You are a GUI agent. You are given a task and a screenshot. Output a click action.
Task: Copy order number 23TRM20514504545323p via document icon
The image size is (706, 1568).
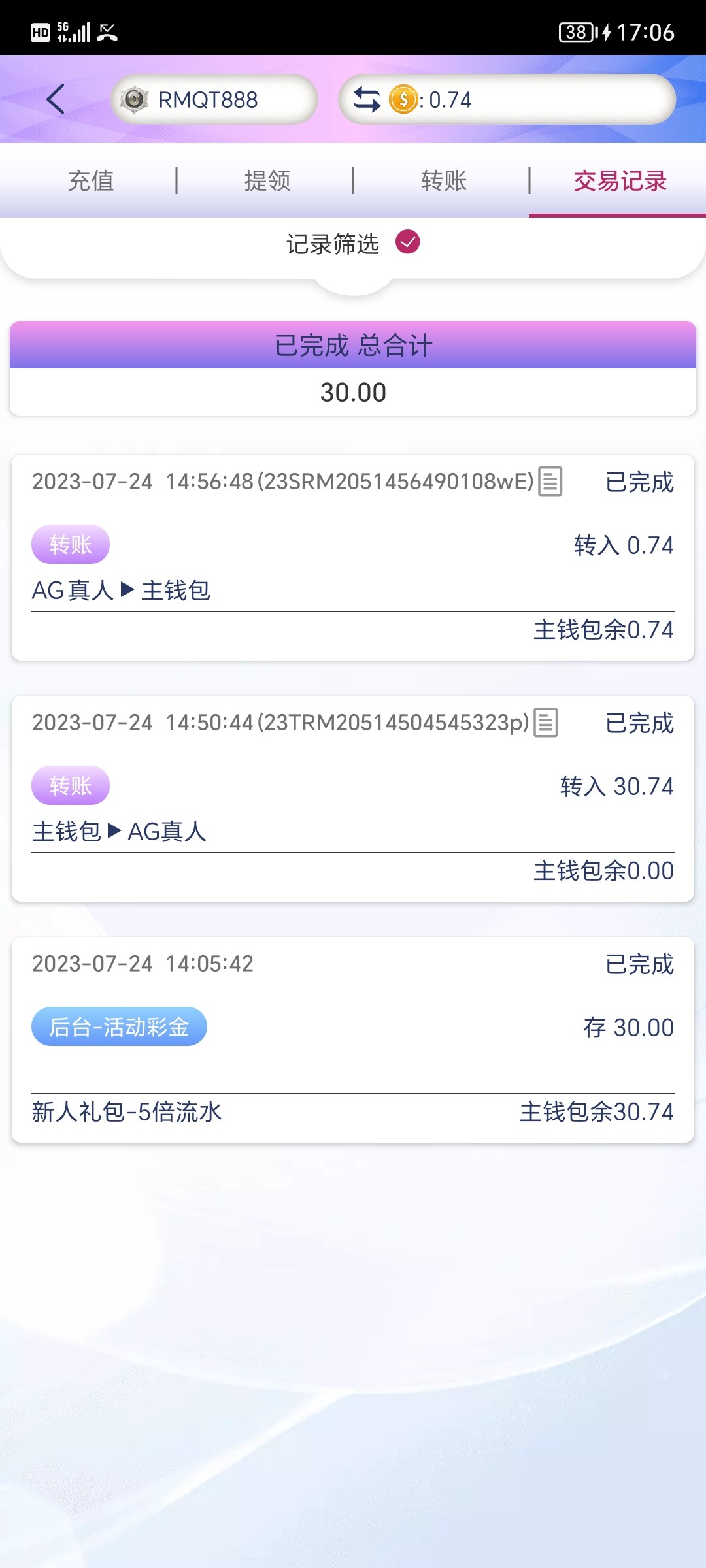click(546, 724)
